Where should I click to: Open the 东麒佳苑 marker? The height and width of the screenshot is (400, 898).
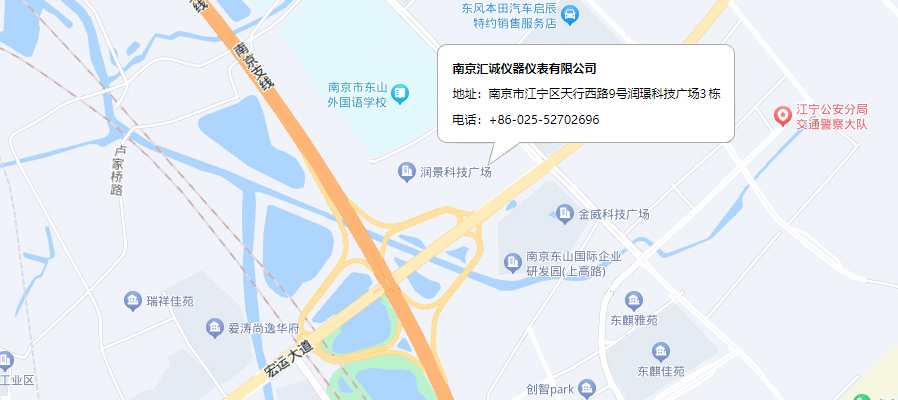click(660, 350)
